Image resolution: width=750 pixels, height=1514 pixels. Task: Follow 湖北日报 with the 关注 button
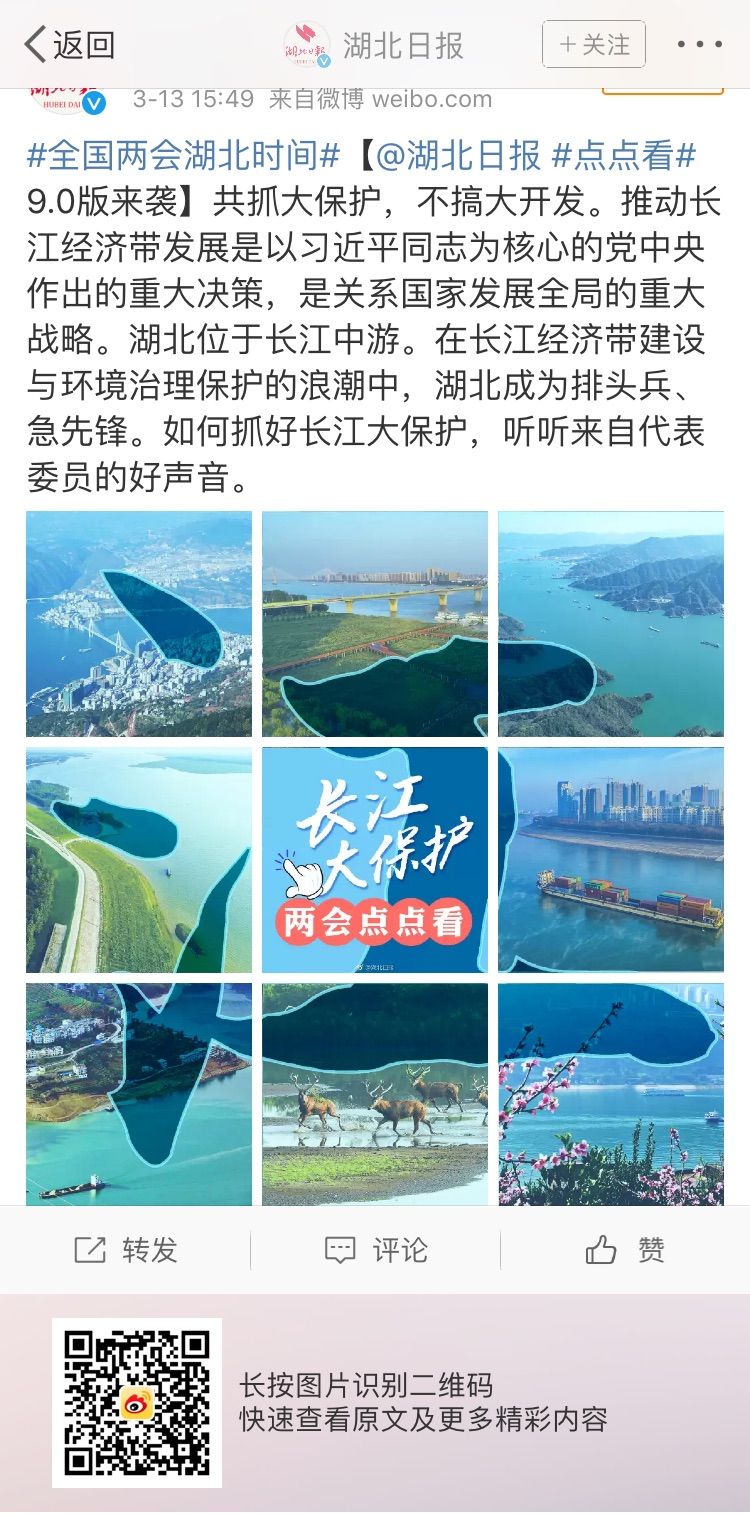(593, 45)
